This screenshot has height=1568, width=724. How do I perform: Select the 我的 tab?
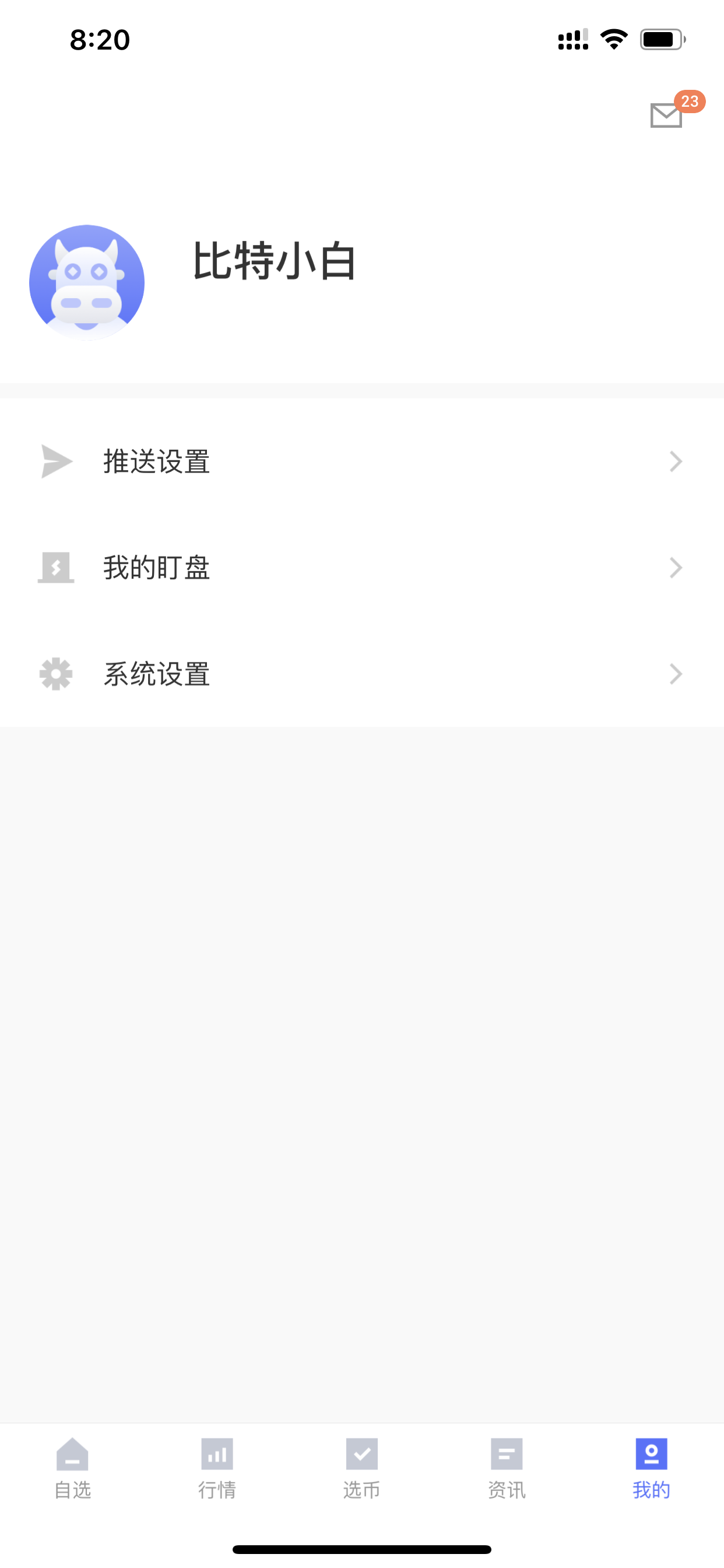[652, 1468]
